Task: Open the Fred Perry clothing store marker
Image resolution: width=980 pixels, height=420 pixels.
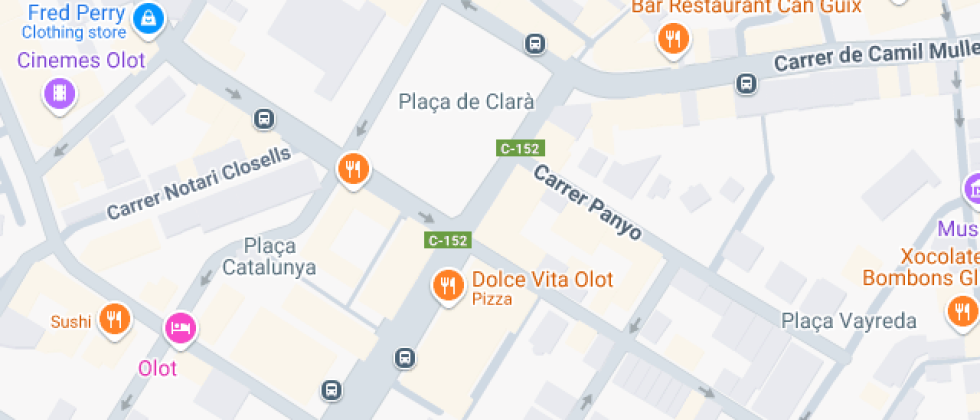Action: pyautogui.click(x=149, y=17)
